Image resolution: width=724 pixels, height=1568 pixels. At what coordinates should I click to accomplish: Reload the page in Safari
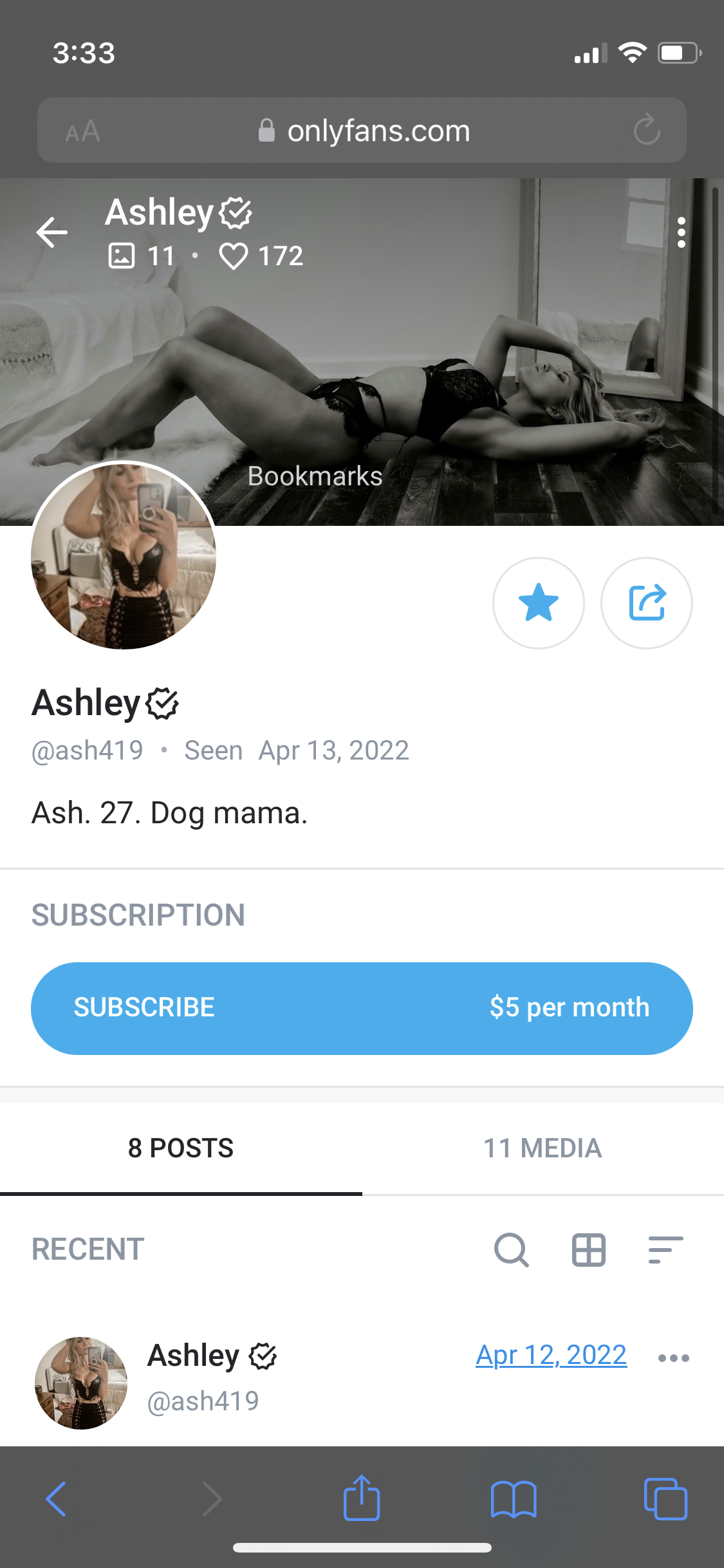click(646, 130)
